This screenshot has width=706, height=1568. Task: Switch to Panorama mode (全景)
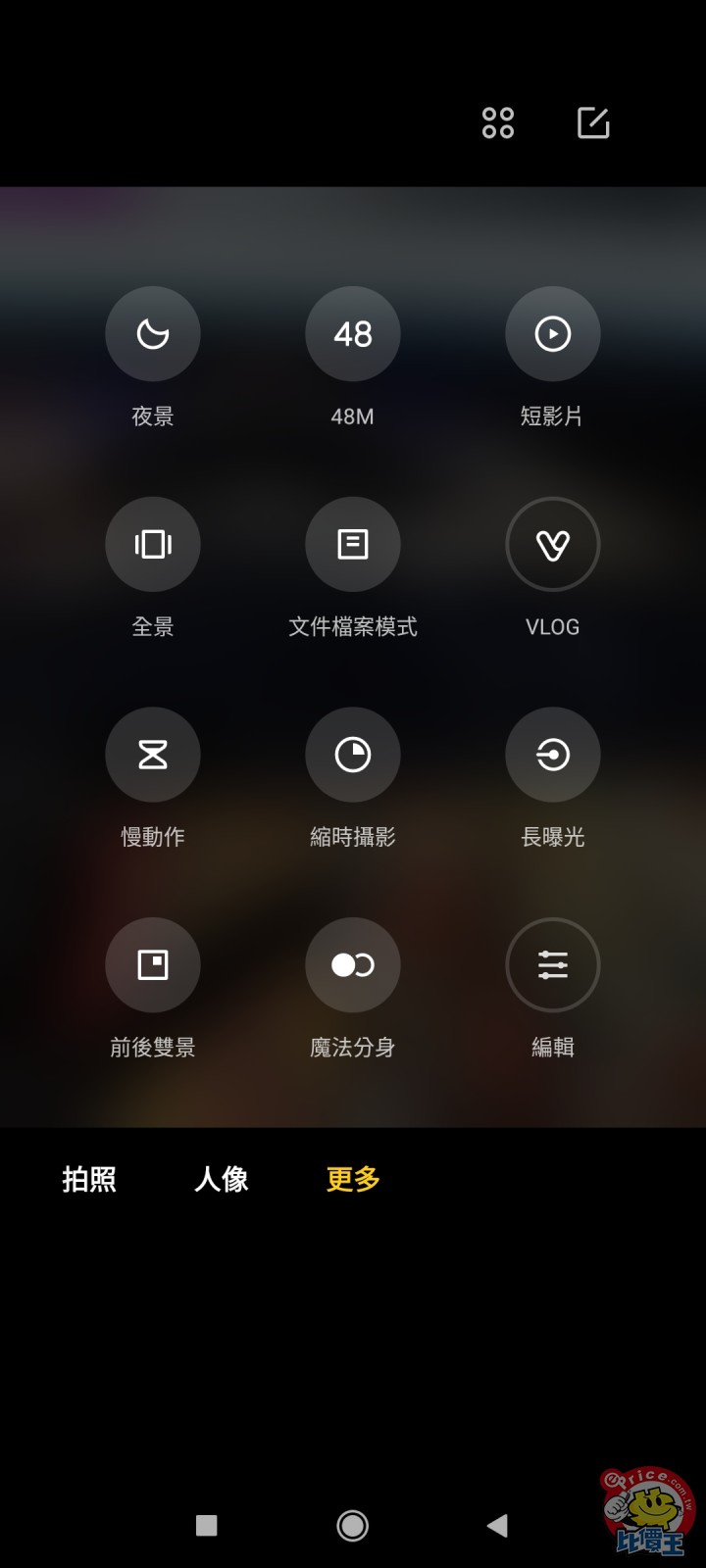click(x=153, y=544)
